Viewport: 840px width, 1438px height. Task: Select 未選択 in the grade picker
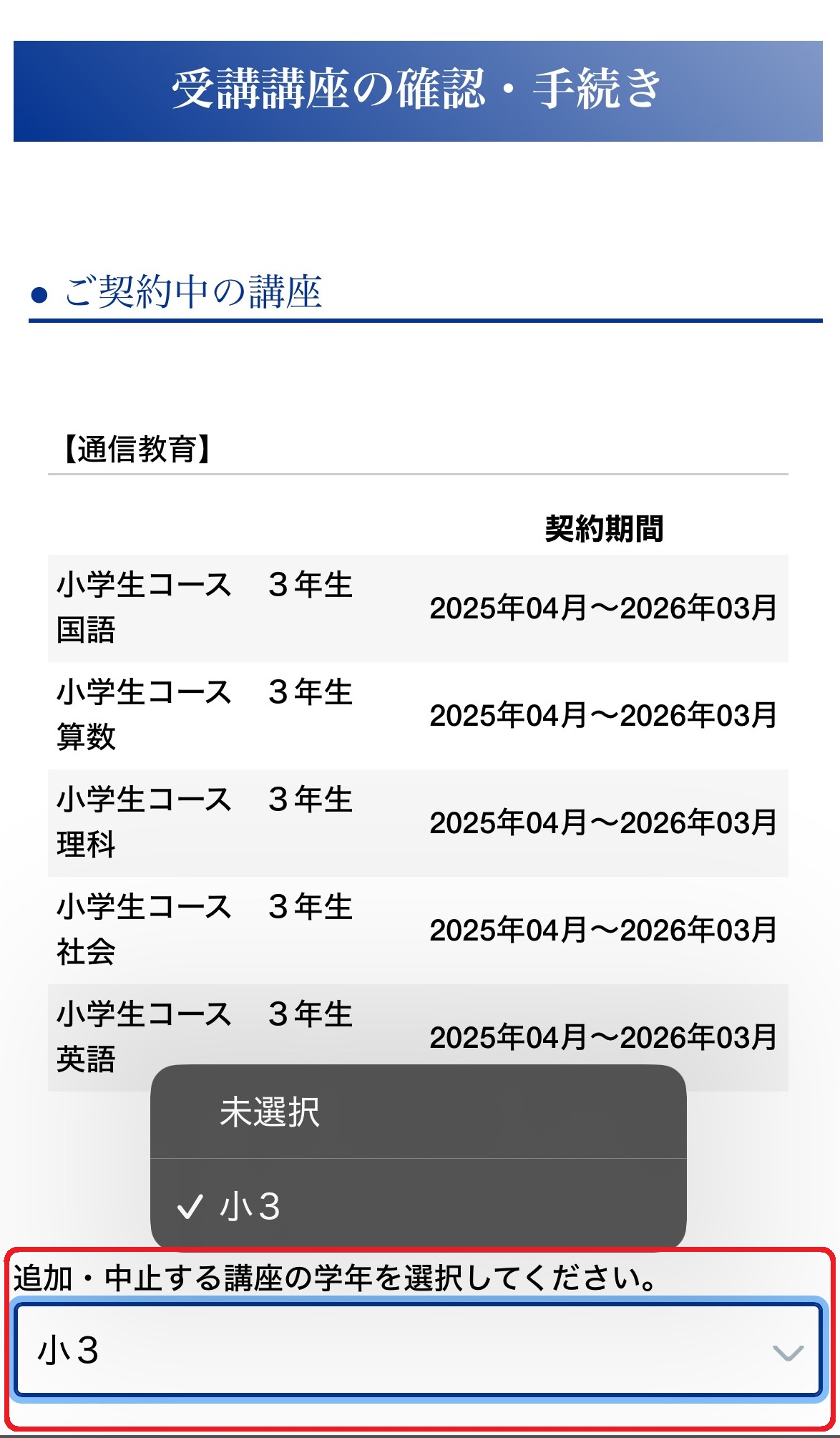tap(418, 1112)
